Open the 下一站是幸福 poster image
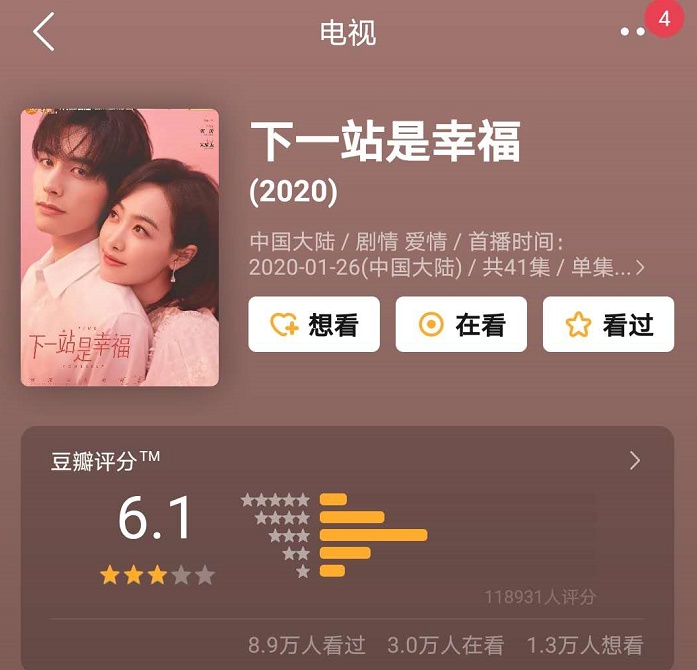The width and height of the screenshot is (697, 670). [x=120, y=247]
